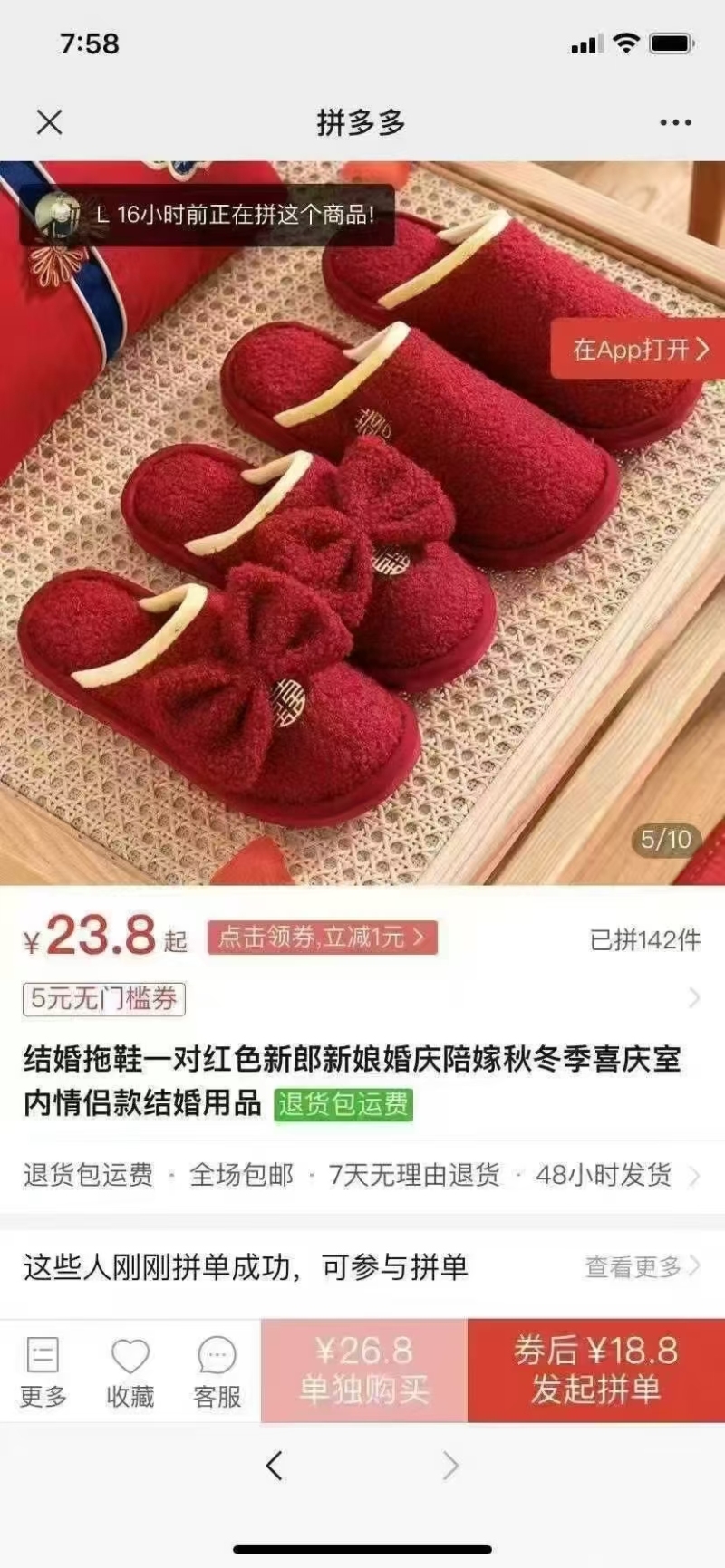Claim the 点击领券立减1元 coupon
This screenshot has width=725, height=1568.
pos(322,938)
